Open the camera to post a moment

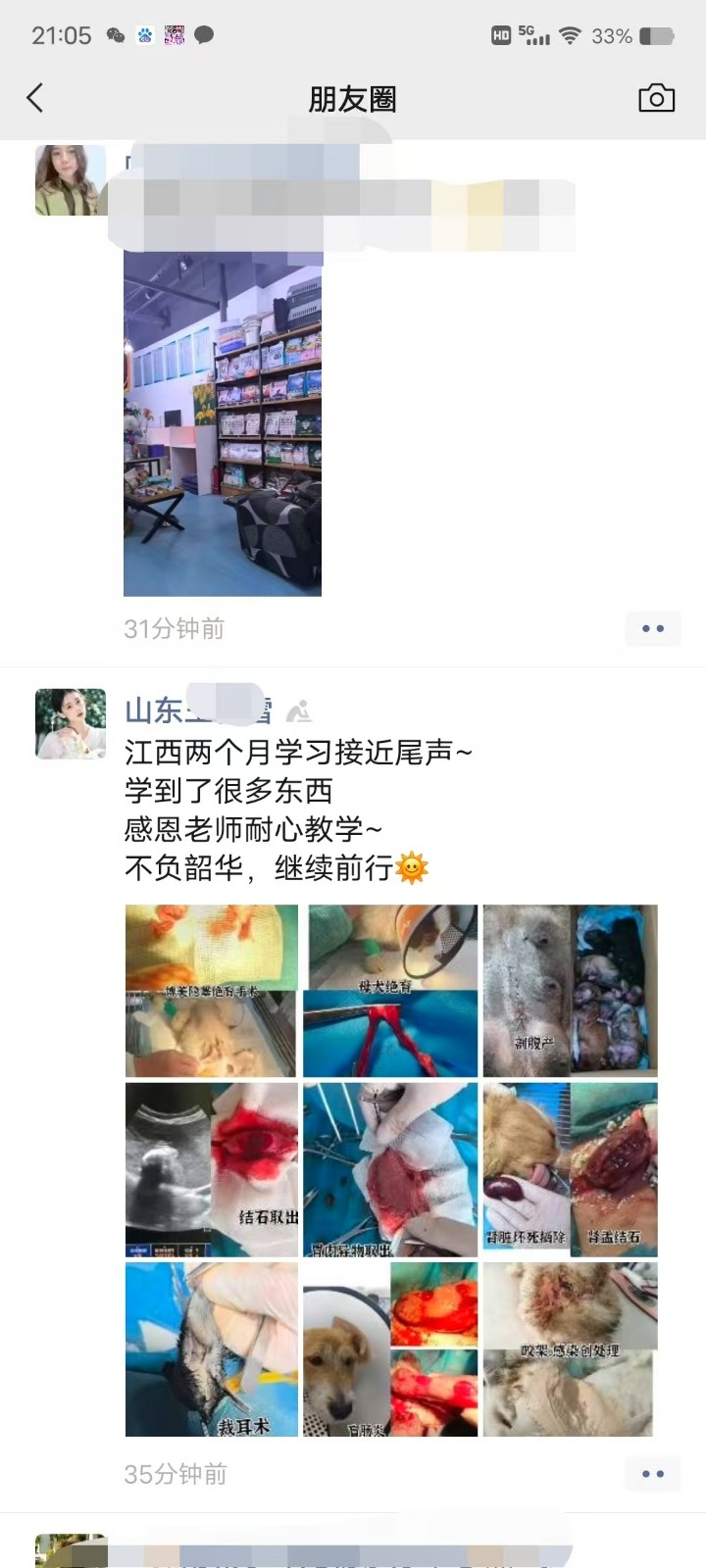656,98
